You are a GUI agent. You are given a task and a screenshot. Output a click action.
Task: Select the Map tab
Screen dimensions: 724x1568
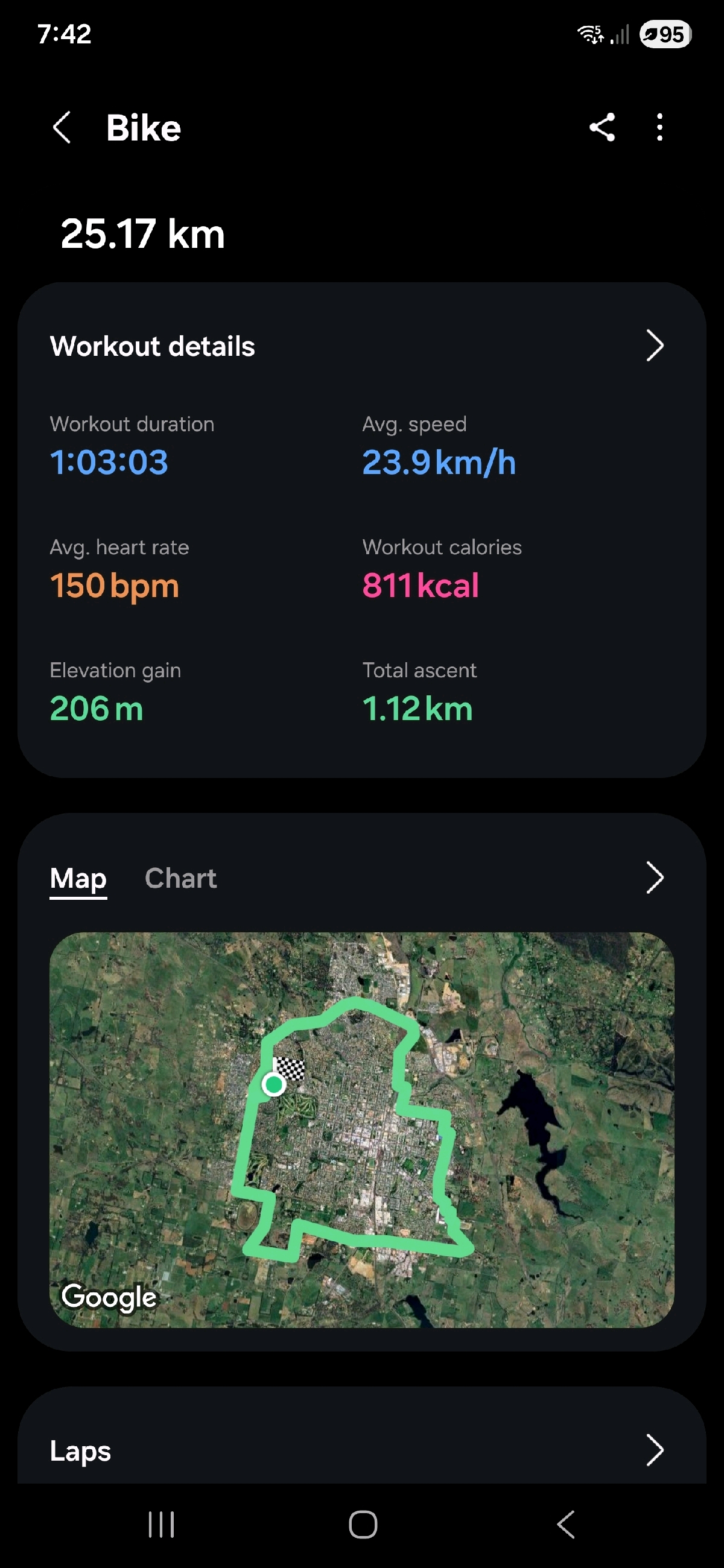coord(78,878)
